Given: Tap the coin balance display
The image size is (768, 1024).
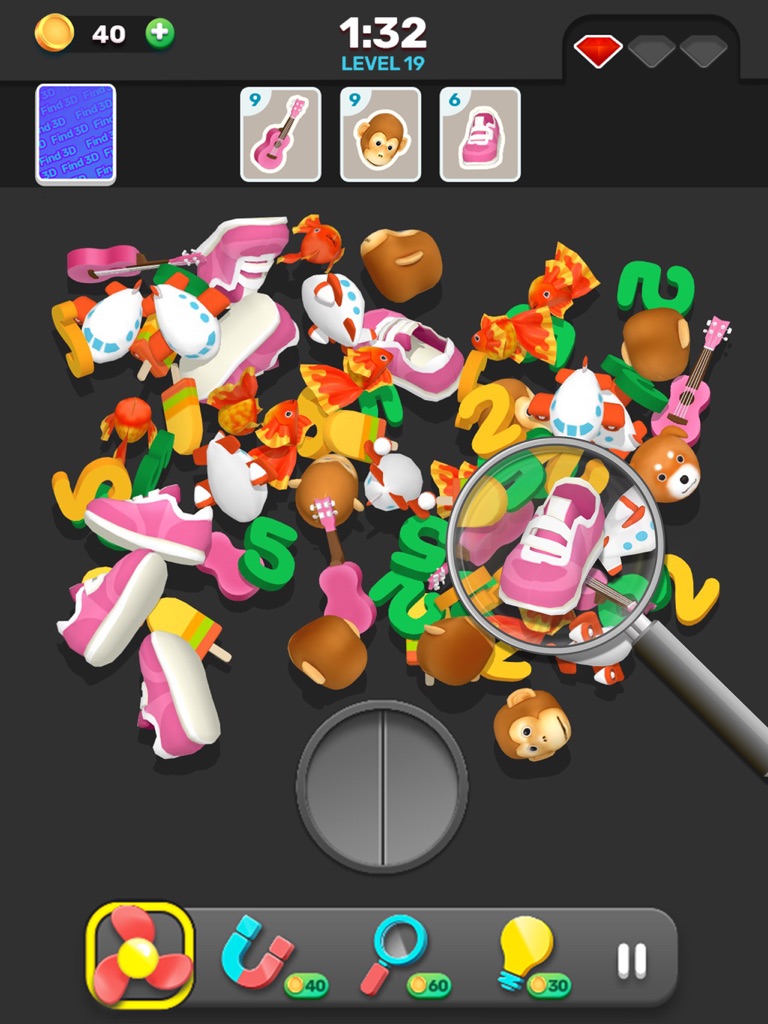Looking at the screenshot, I should point(85,34).
